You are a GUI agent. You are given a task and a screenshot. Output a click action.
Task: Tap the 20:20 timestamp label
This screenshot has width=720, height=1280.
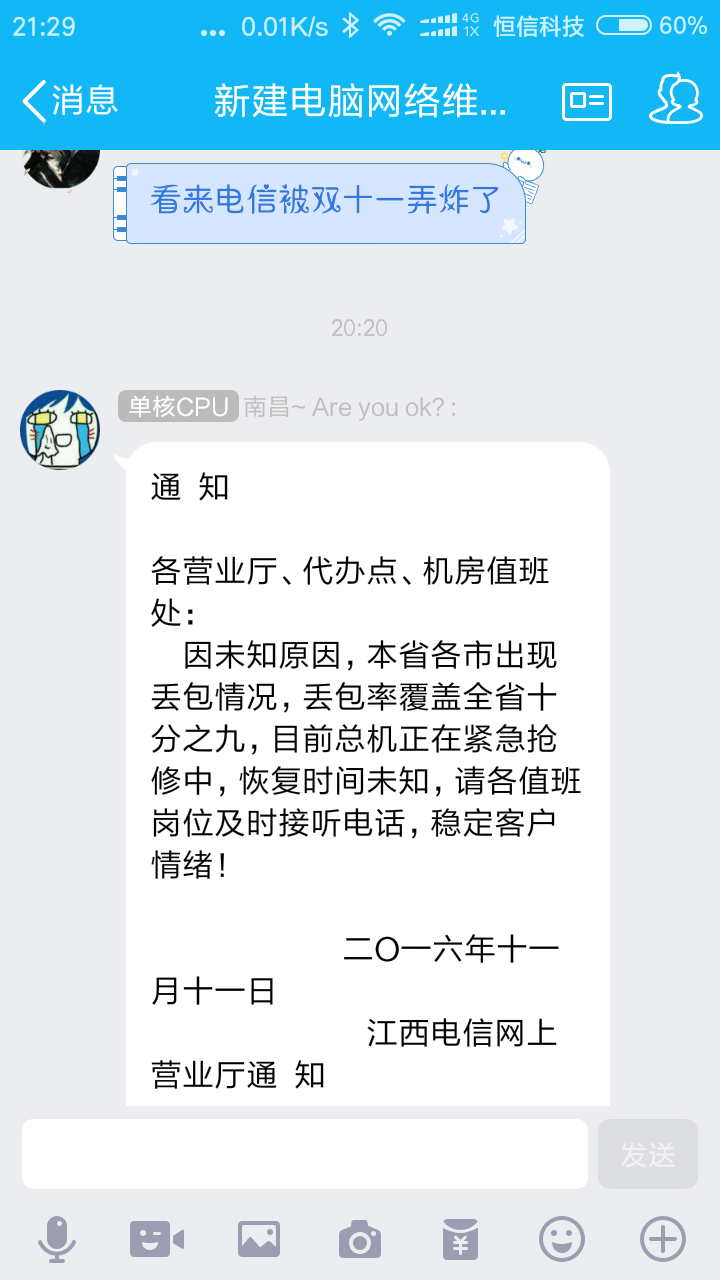[360, 328]
